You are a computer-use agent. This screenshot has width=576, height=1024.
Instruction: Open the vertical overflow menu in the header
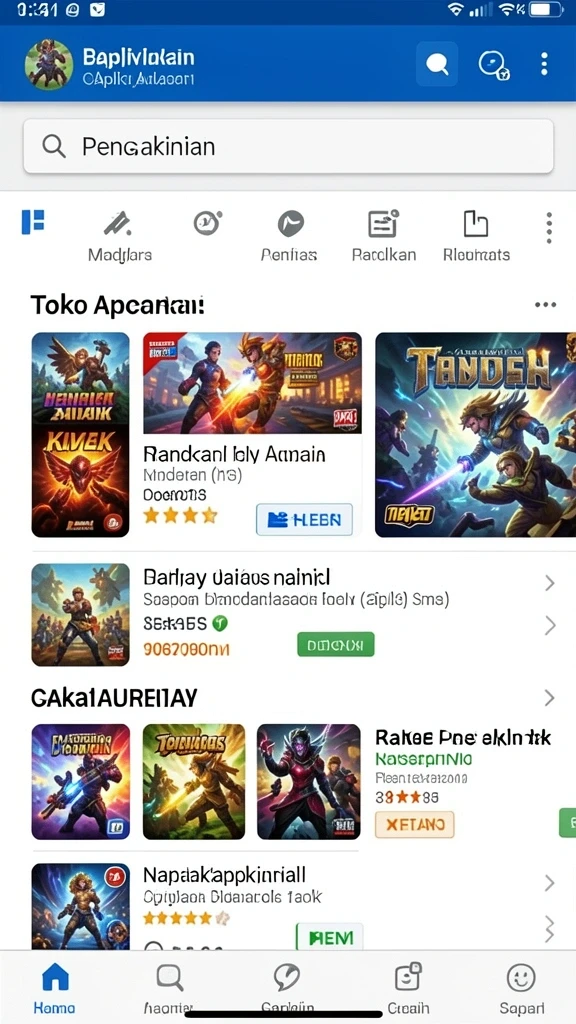pyautogui.click(x=544, y=64)
